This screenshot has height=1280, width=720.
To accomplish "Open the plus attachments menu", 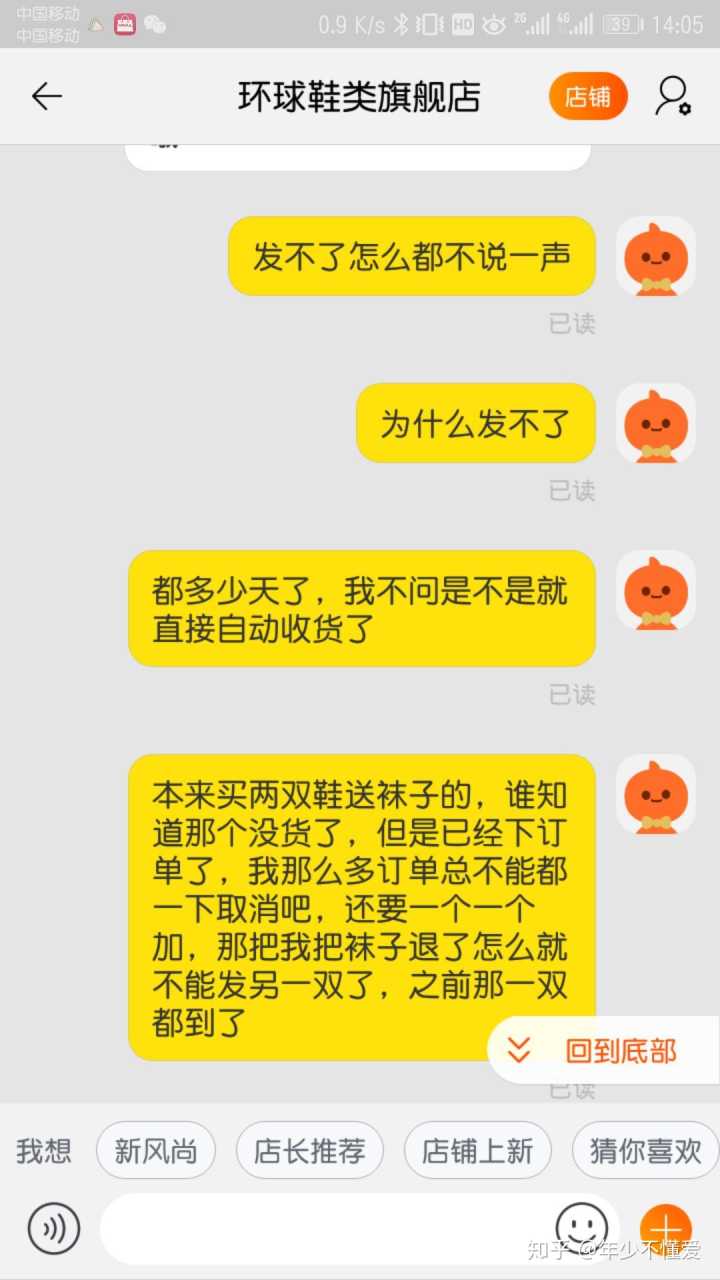I will pos(666,1228).
